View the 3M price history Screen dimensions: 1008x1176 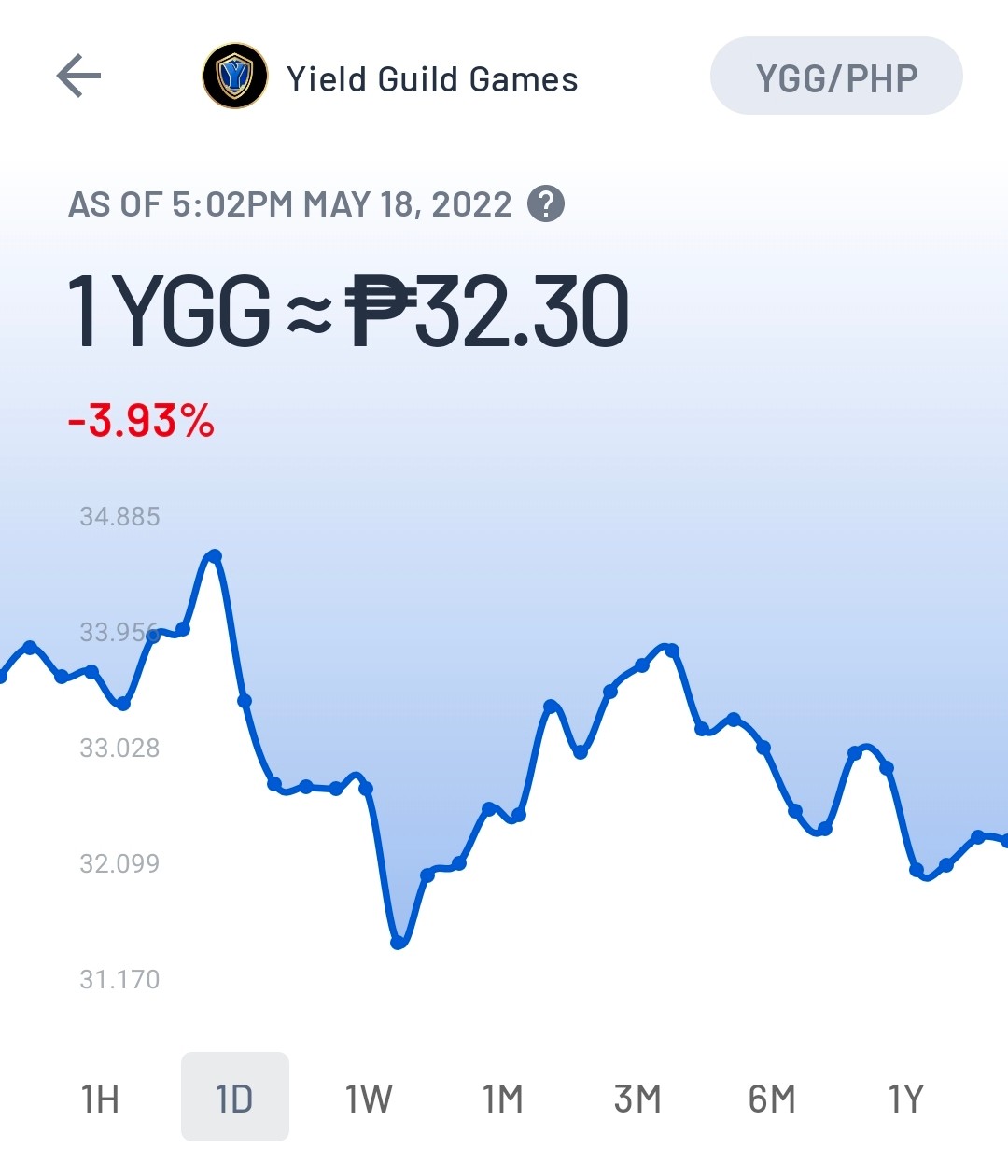click(x=637, y=1099)
